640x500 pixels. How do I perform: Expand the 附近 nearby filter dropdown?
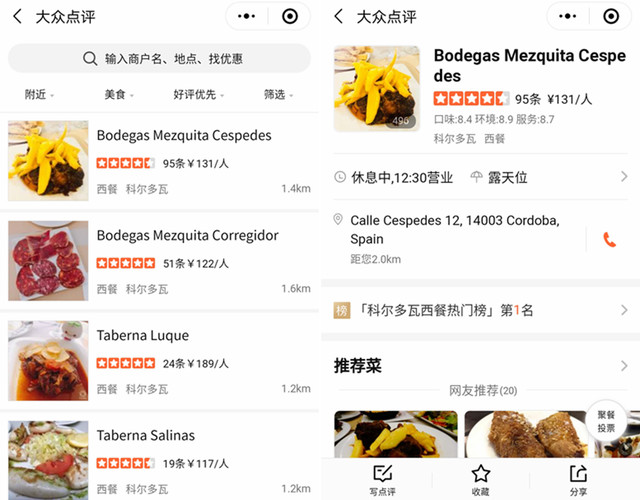click(x=39, y=95)
